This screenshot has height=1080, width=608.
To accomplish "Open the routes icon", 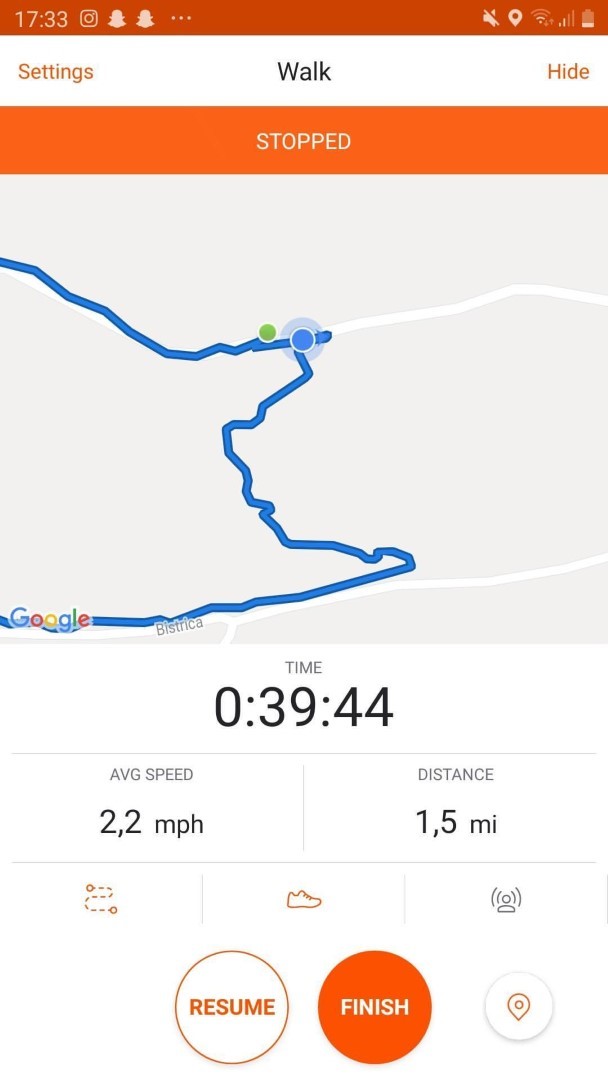I will pyautogui.click(x=101, y=899).
